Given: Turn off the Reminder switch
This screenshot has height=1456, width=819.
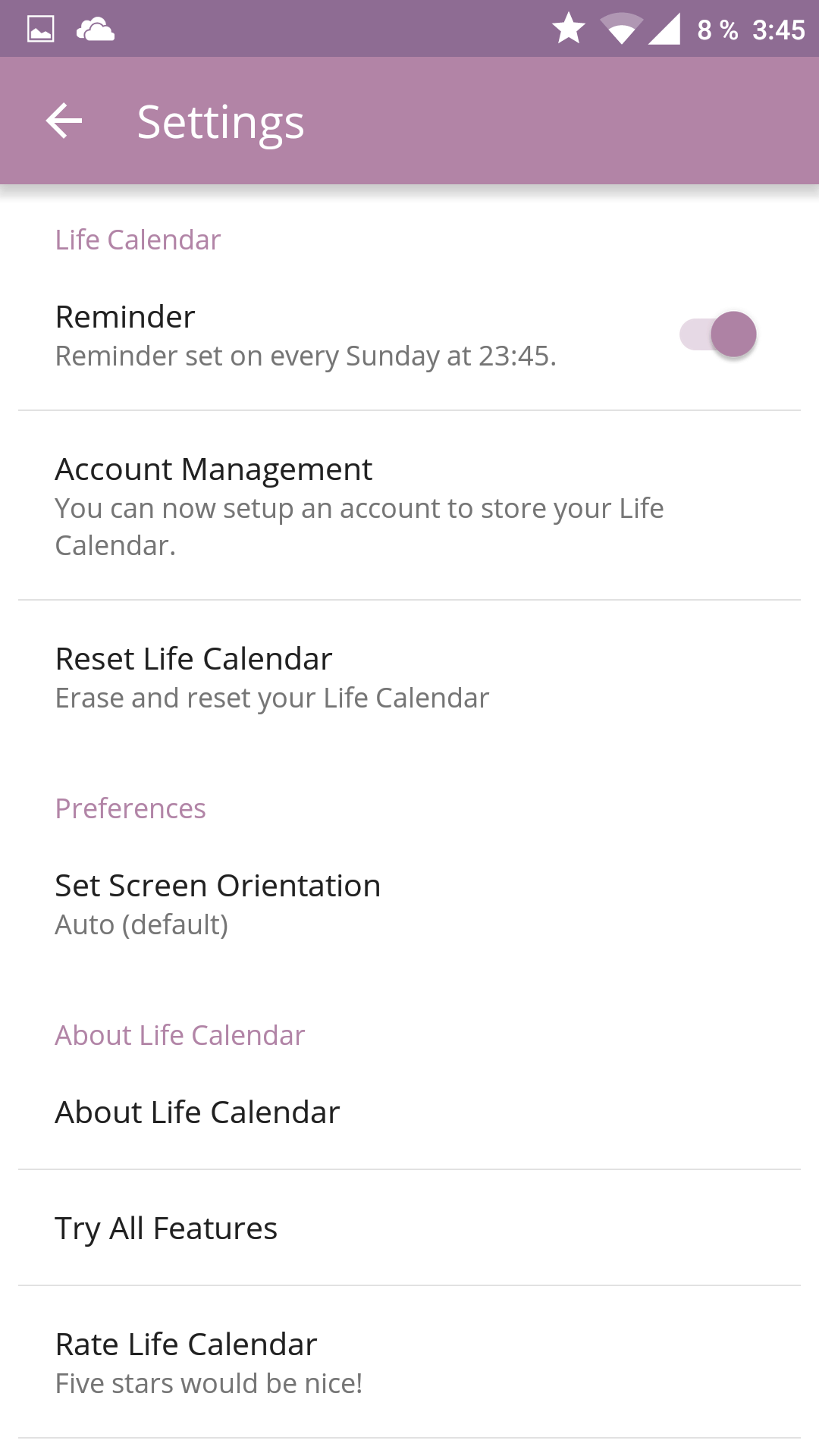Looking at the screenshot, I should (x=717, y=334).
